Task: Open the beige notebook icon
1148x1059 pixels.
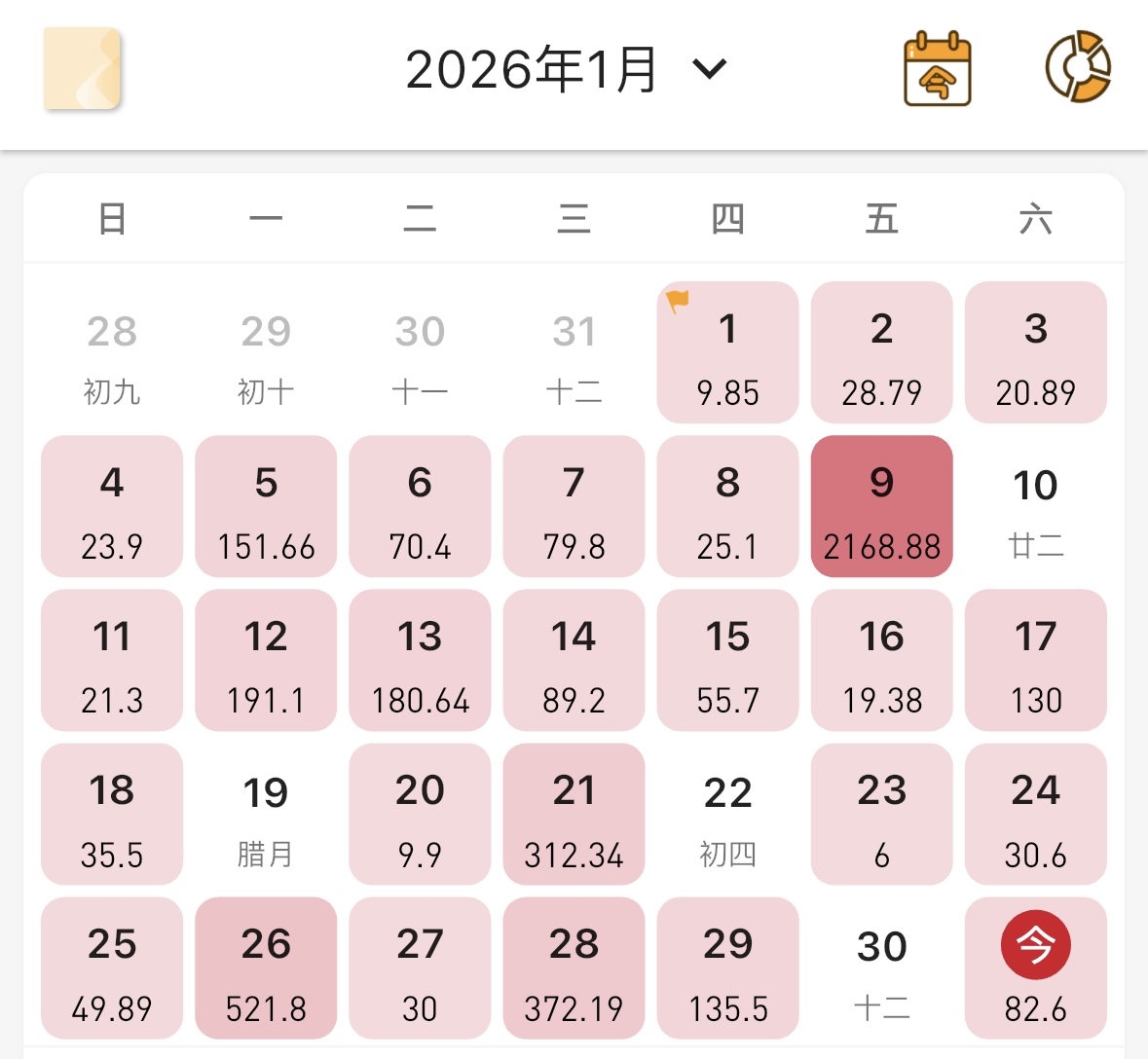Action: point(82,68)
